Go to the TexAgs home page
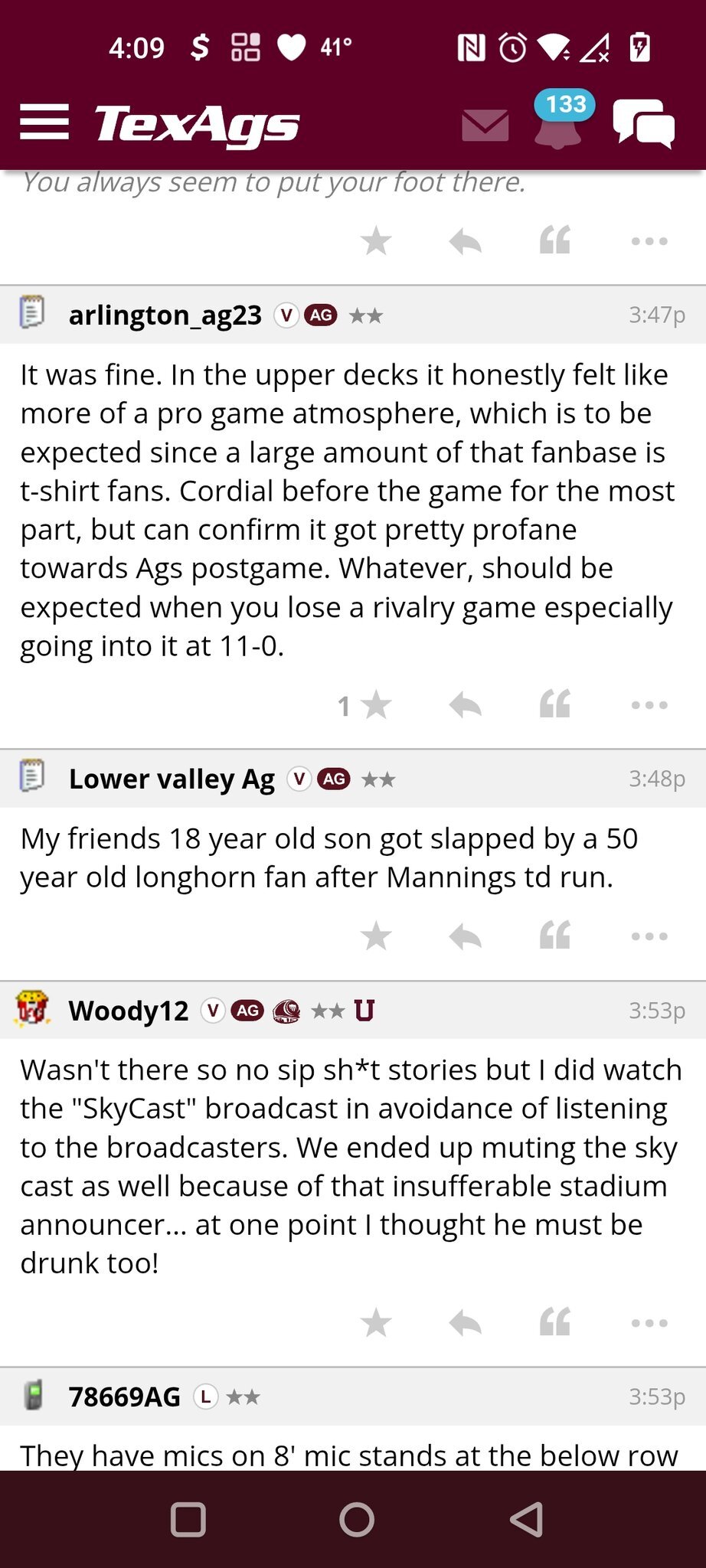Viewport: 706px width, 1568px height. pyautogui.click(x=197, y=124)
